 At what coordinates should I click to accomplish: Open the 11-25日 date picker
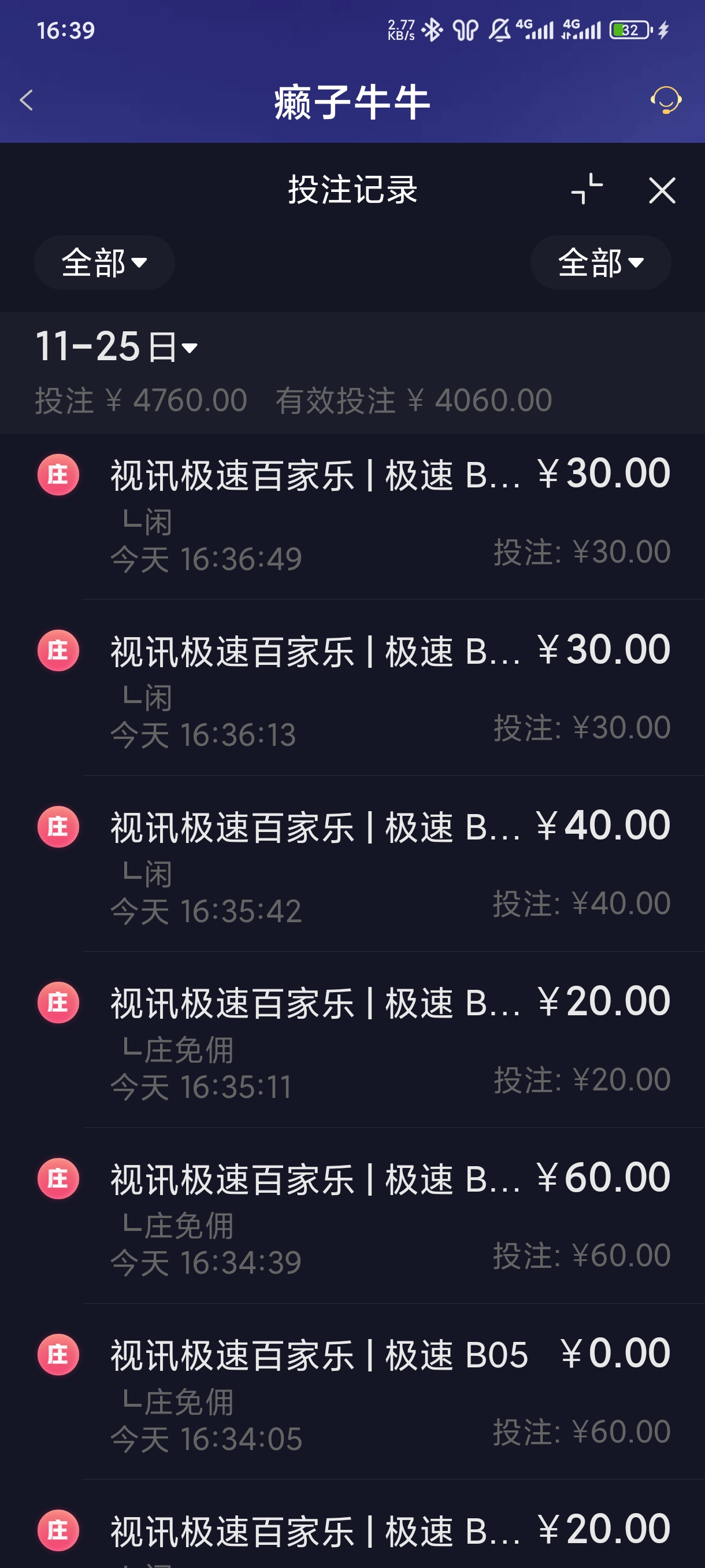tap(117, 347)
